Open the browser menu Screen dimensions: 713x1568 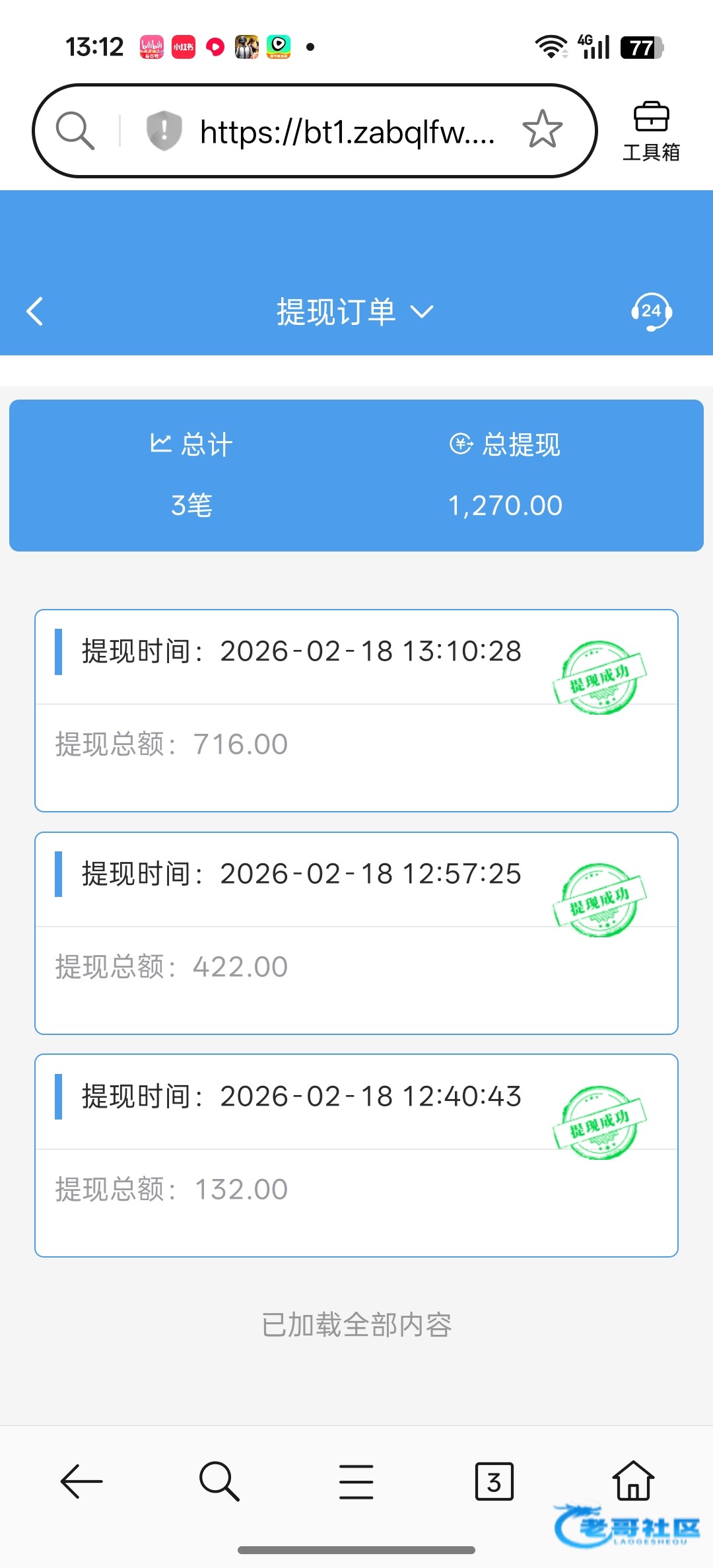coord(356,1481)
